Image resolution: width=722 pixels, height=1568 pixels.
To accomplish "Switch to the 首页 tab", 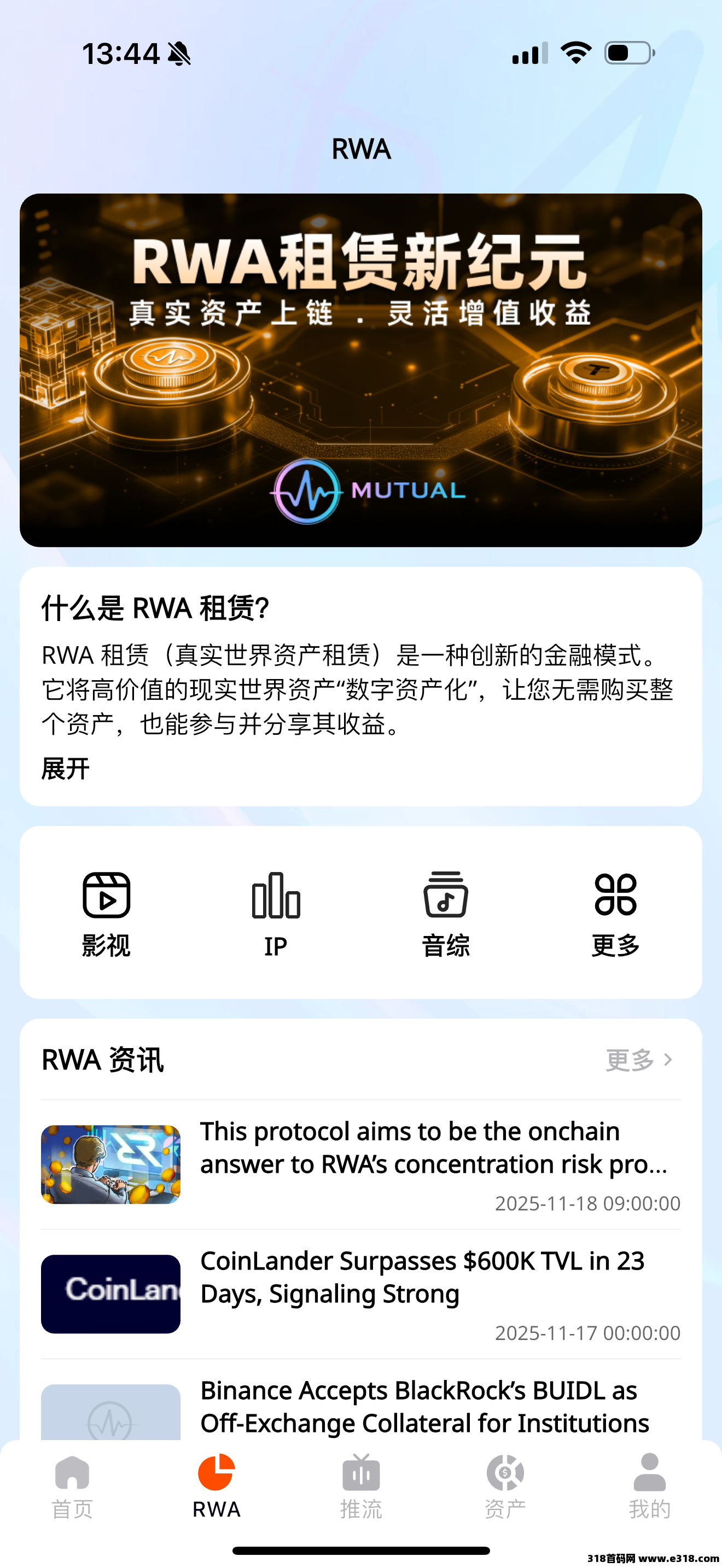I will pos(72,1485).
